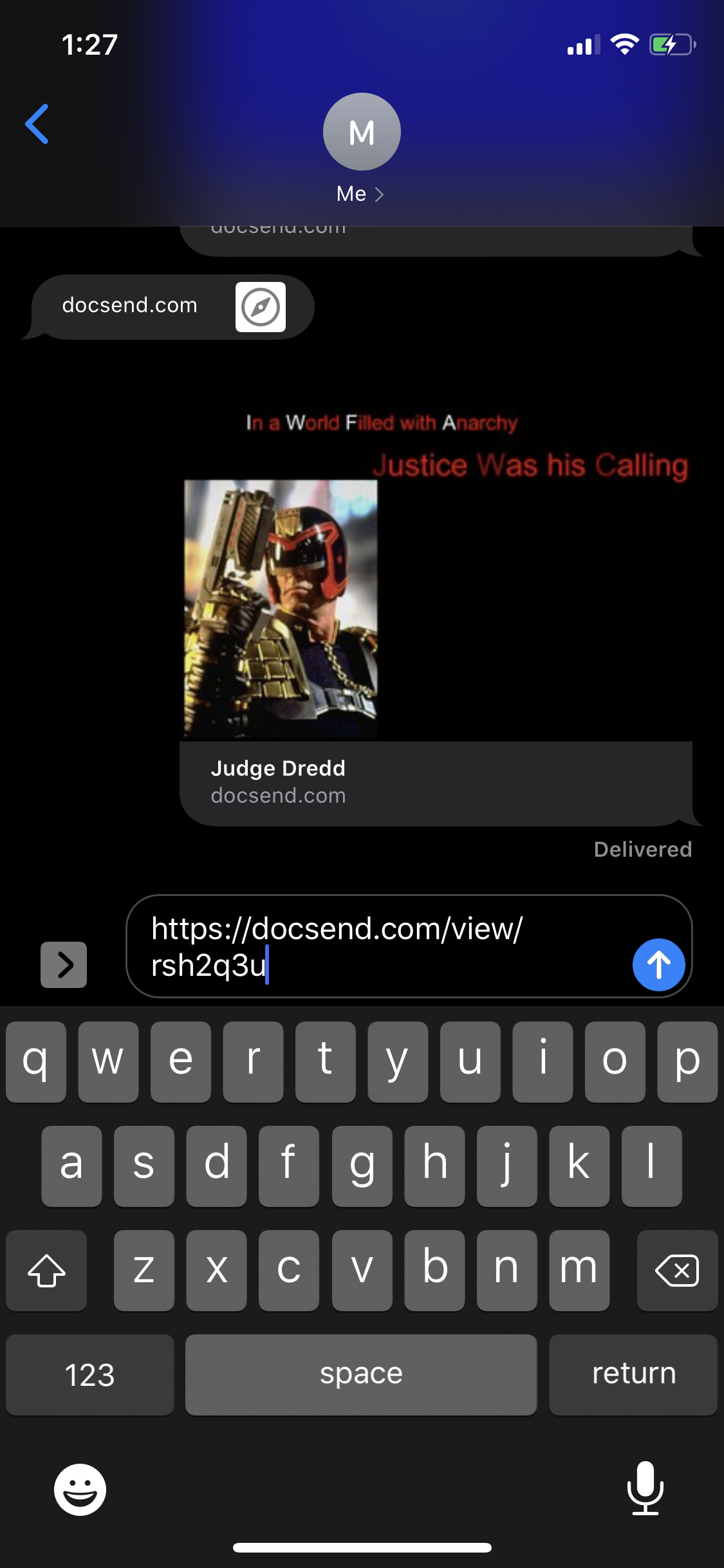Open contact details for Me
Screen dimensions: 724x1568
[361, 149]
